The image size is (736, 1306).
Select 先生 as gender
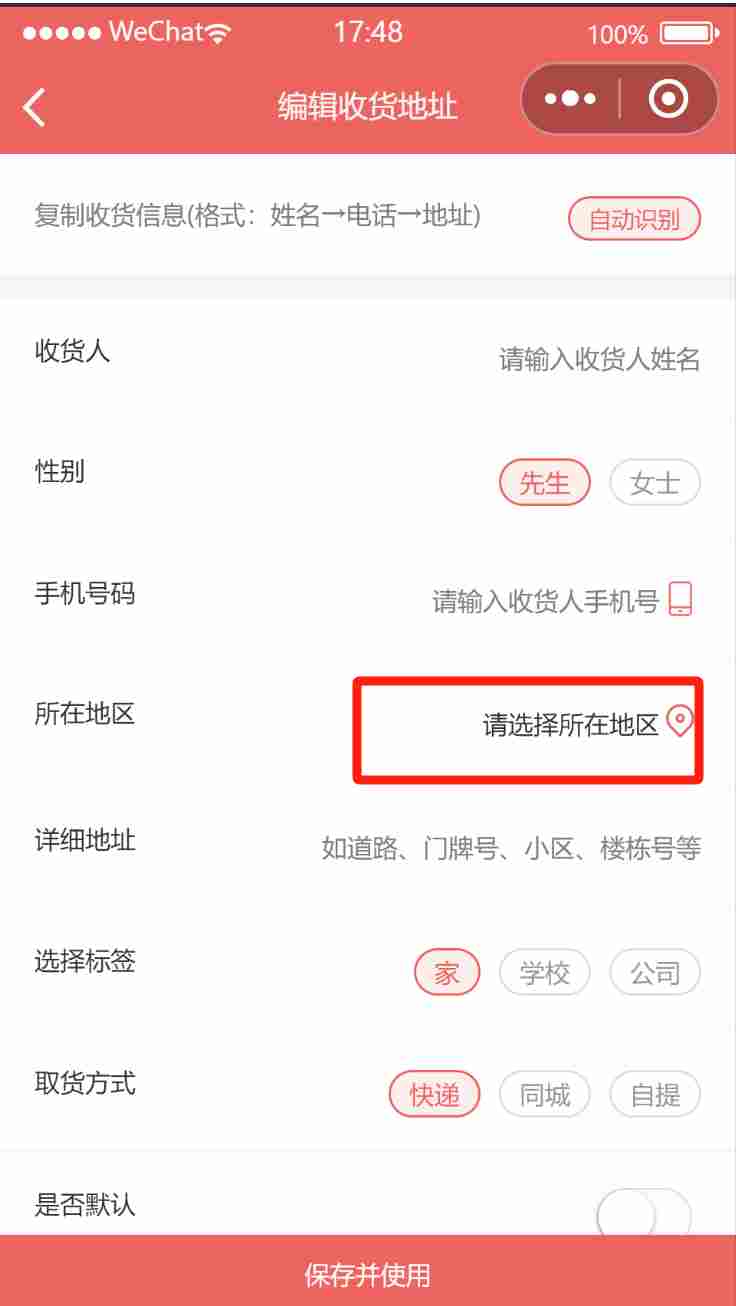[x=544, y=484]
